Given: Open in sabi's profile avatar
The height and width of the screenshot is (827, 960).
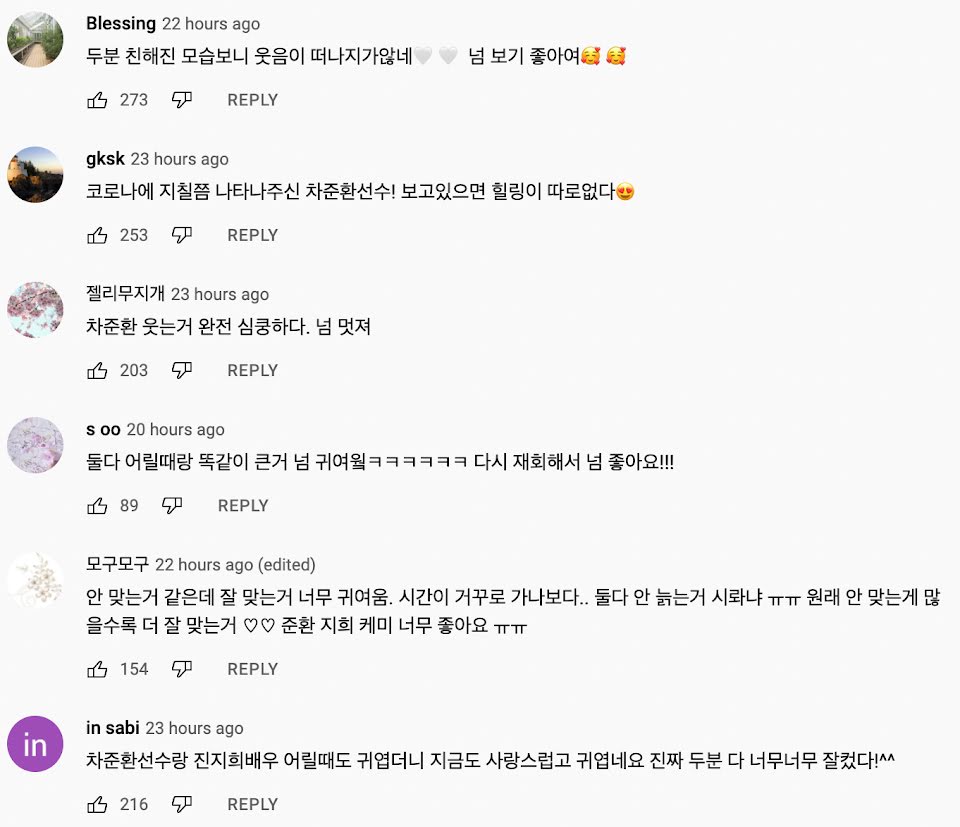Looking at the screenshot, I should pyautogui.click(x=35, y=744).
